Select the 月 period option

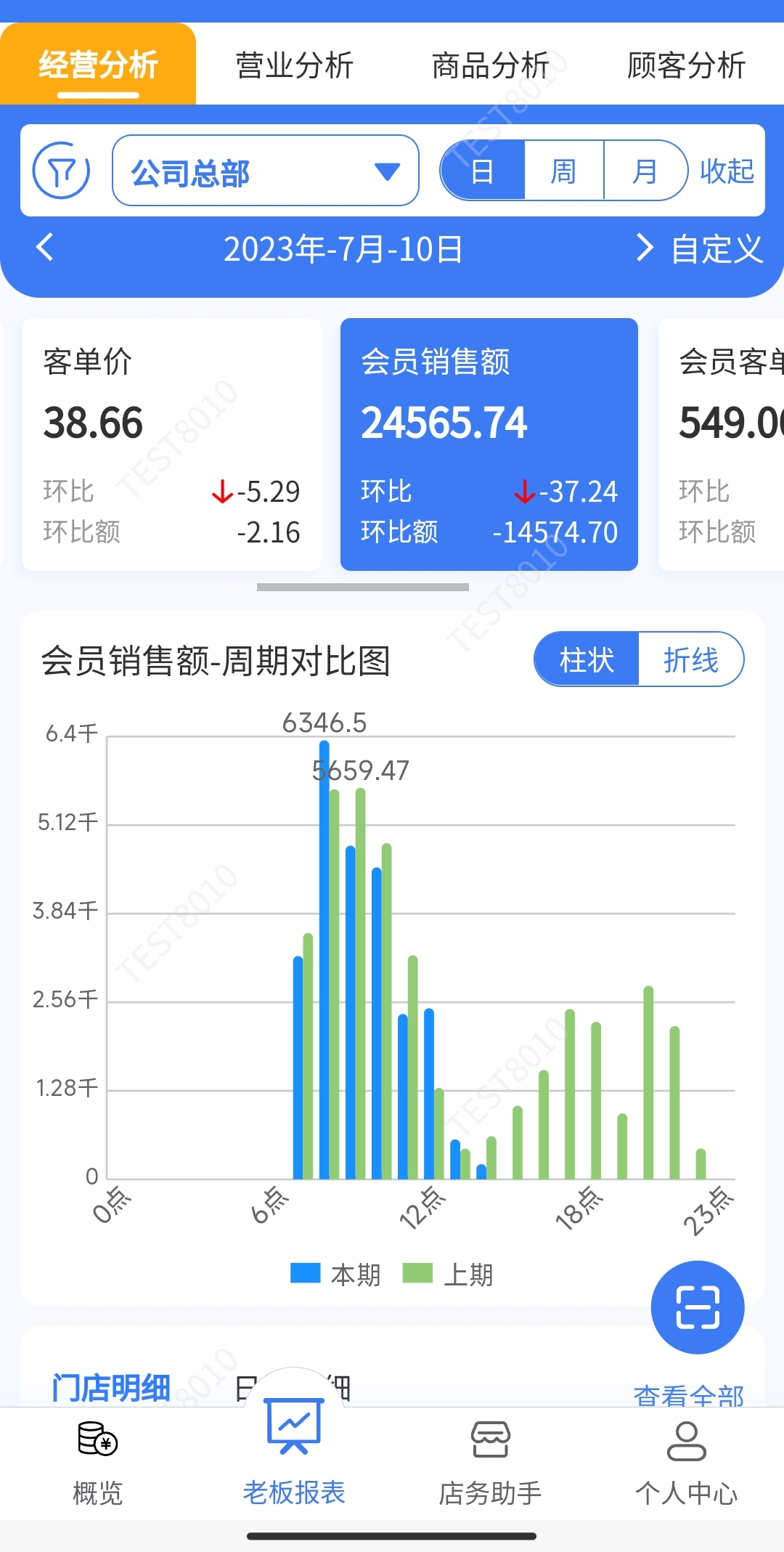pos(645,171)
